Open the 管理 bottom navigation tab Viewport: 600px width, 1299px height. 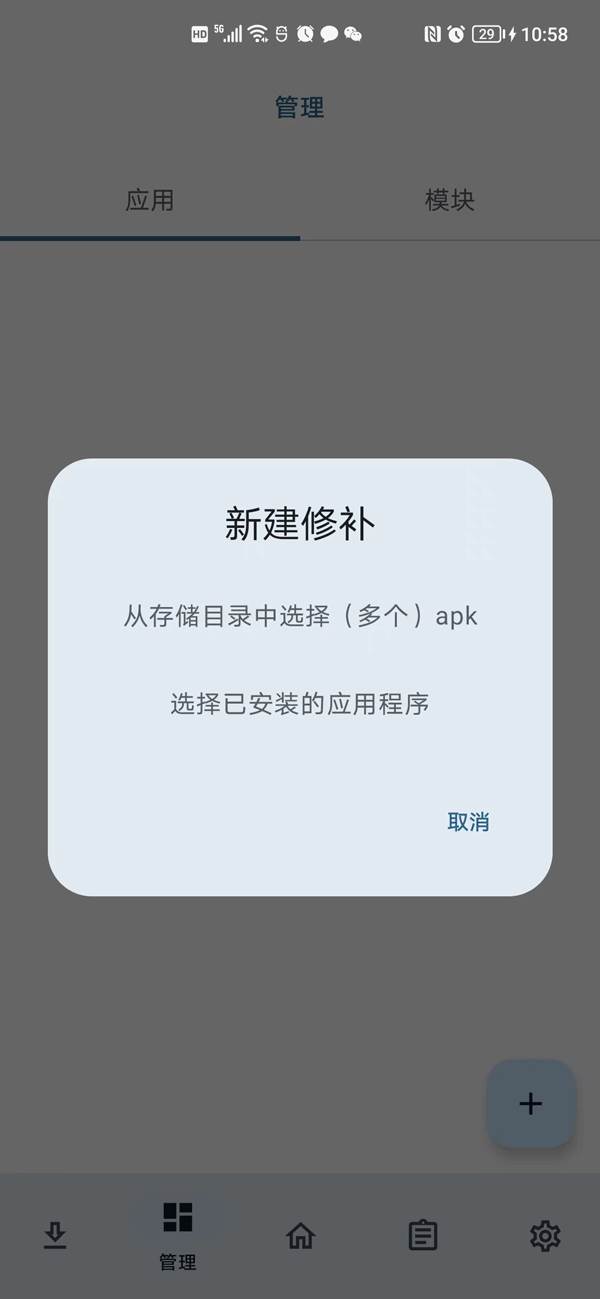pyautogui.click(x=178, y=1235)
